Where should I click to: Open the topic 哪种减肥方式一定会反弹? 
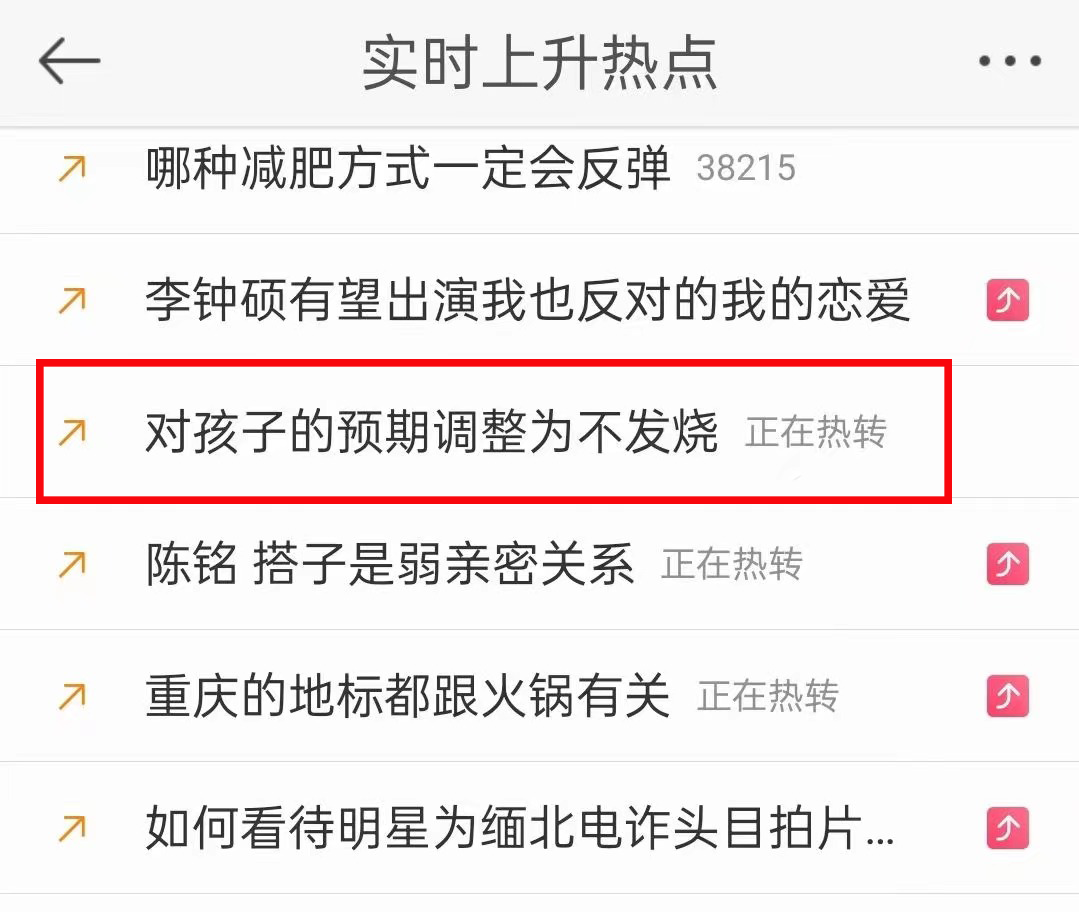[x=408, y=168]
